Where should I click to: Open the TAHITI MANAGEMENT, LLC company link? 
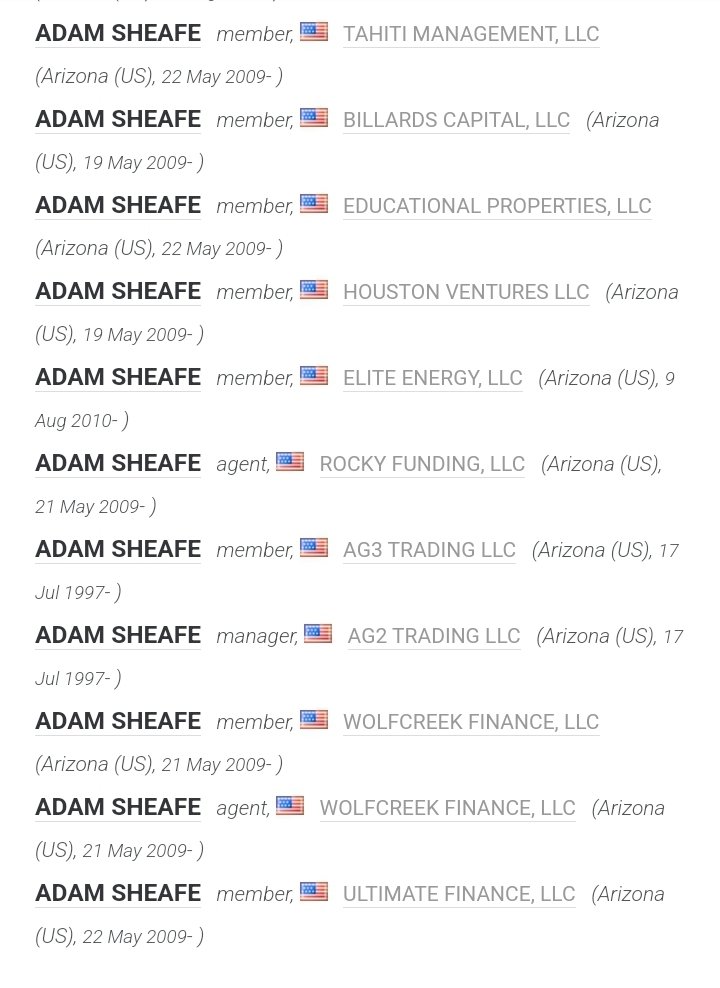(x=470, y=34)
